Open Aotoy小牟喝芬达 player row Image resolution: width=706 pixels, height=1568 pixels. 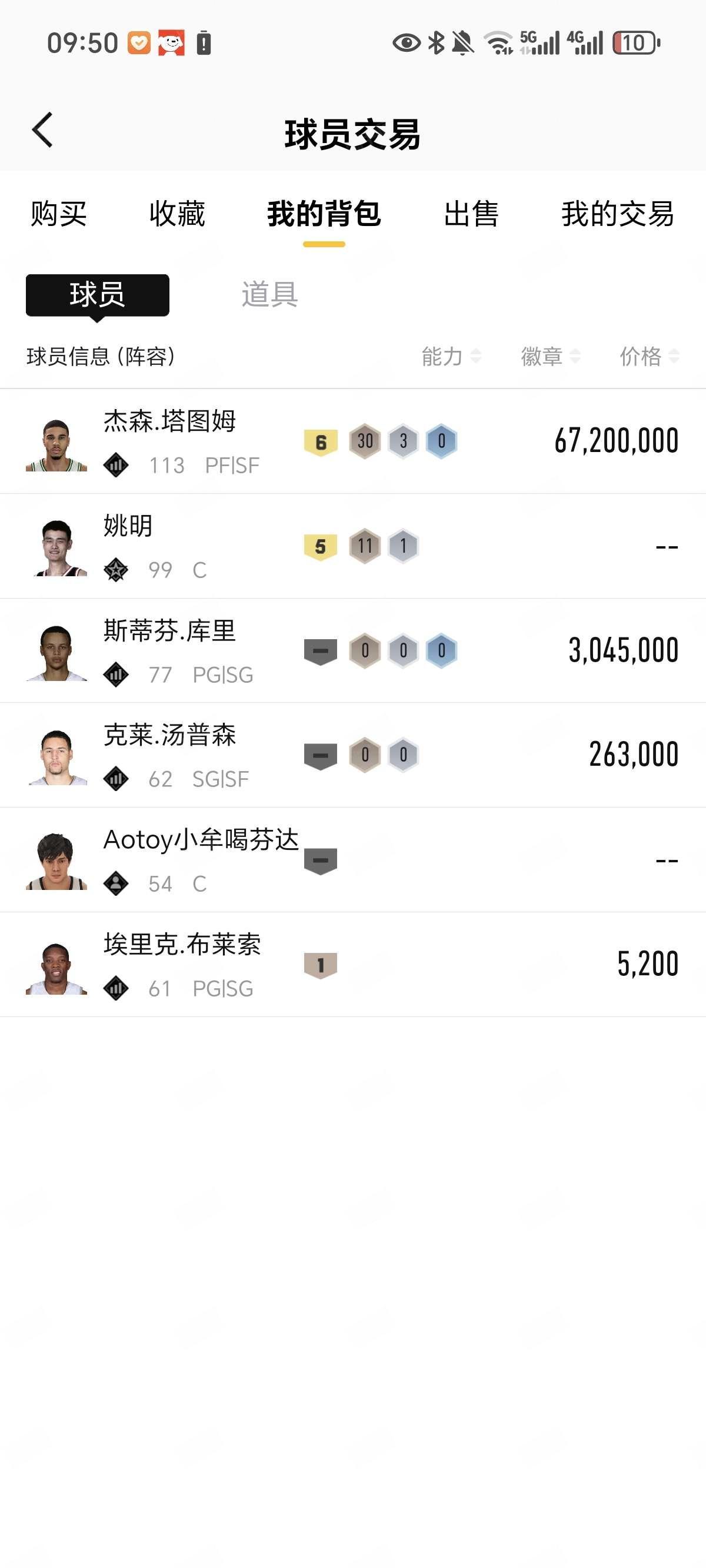pyautogui.click(x=353, y=860)
